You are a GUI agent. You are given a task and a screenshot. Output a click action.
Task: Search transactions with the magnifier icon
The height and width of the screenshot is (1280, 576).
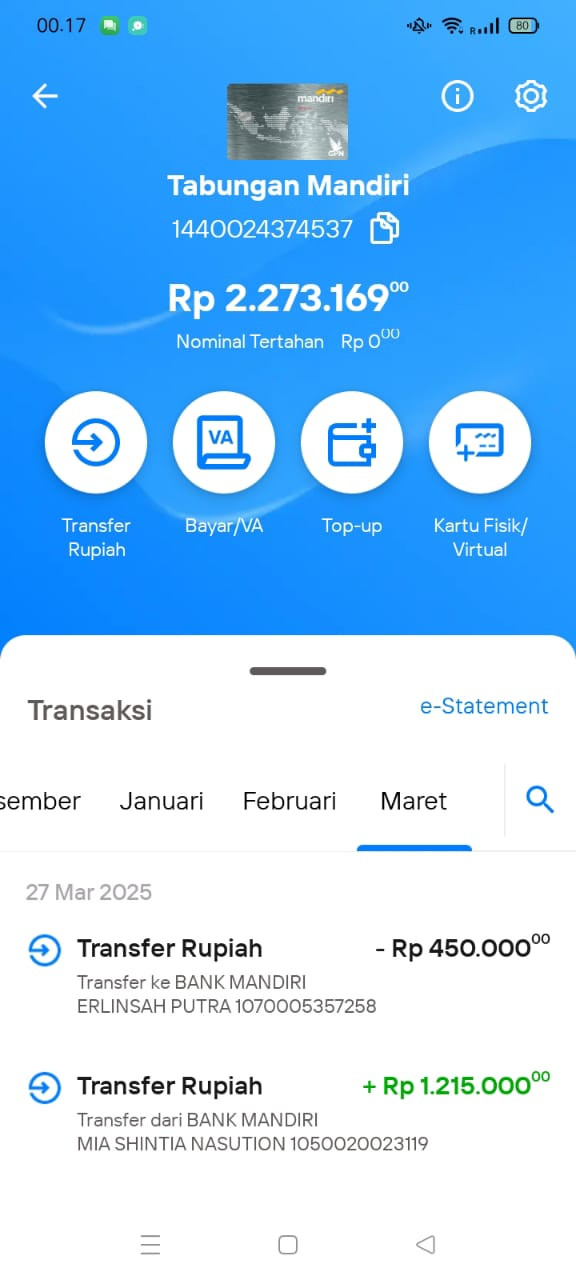pyautogui.click(x=540, y=800)
